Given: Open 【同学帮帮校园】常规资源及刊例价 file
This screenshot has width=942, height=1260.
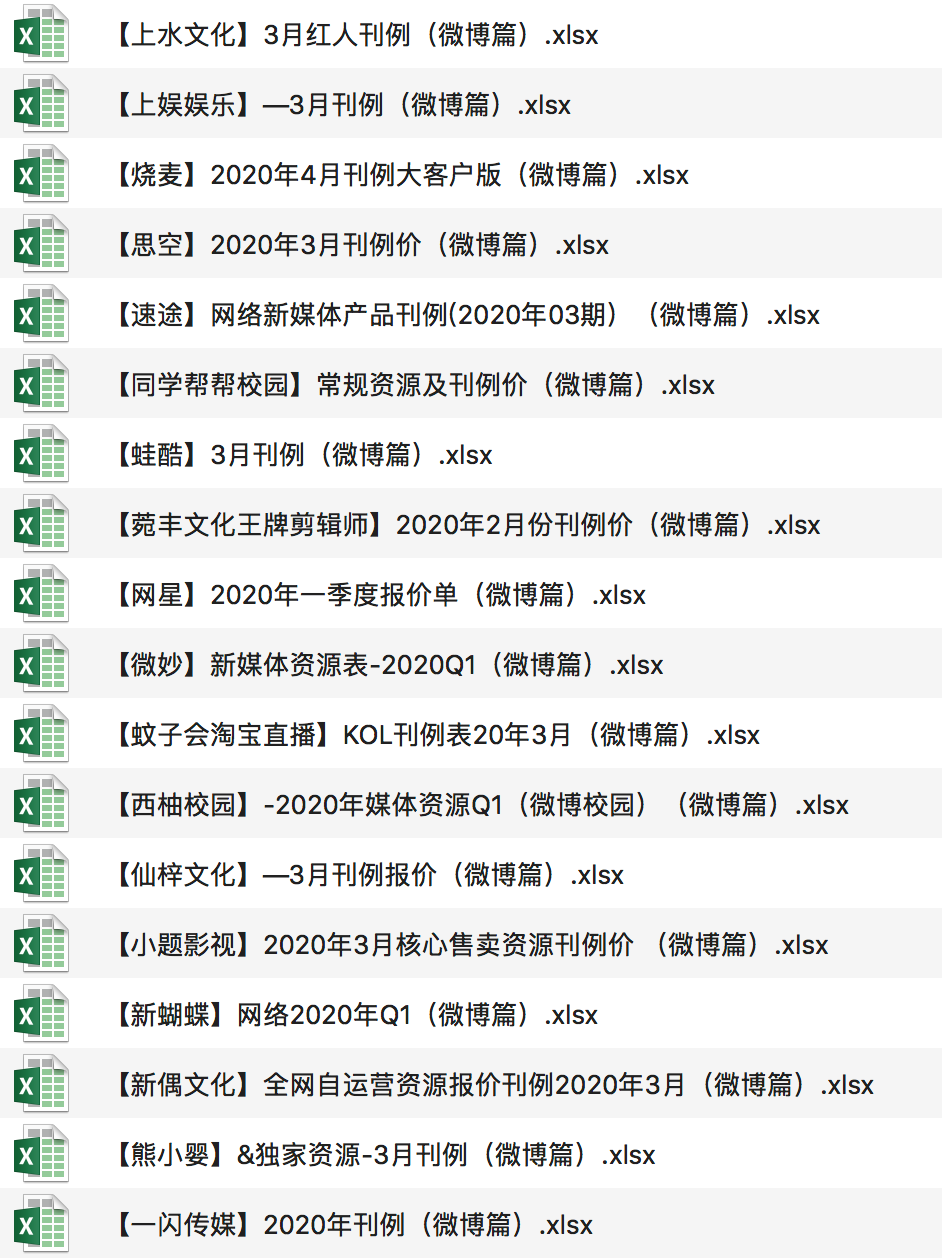Looking at the screenshot, I should point(413,385).
